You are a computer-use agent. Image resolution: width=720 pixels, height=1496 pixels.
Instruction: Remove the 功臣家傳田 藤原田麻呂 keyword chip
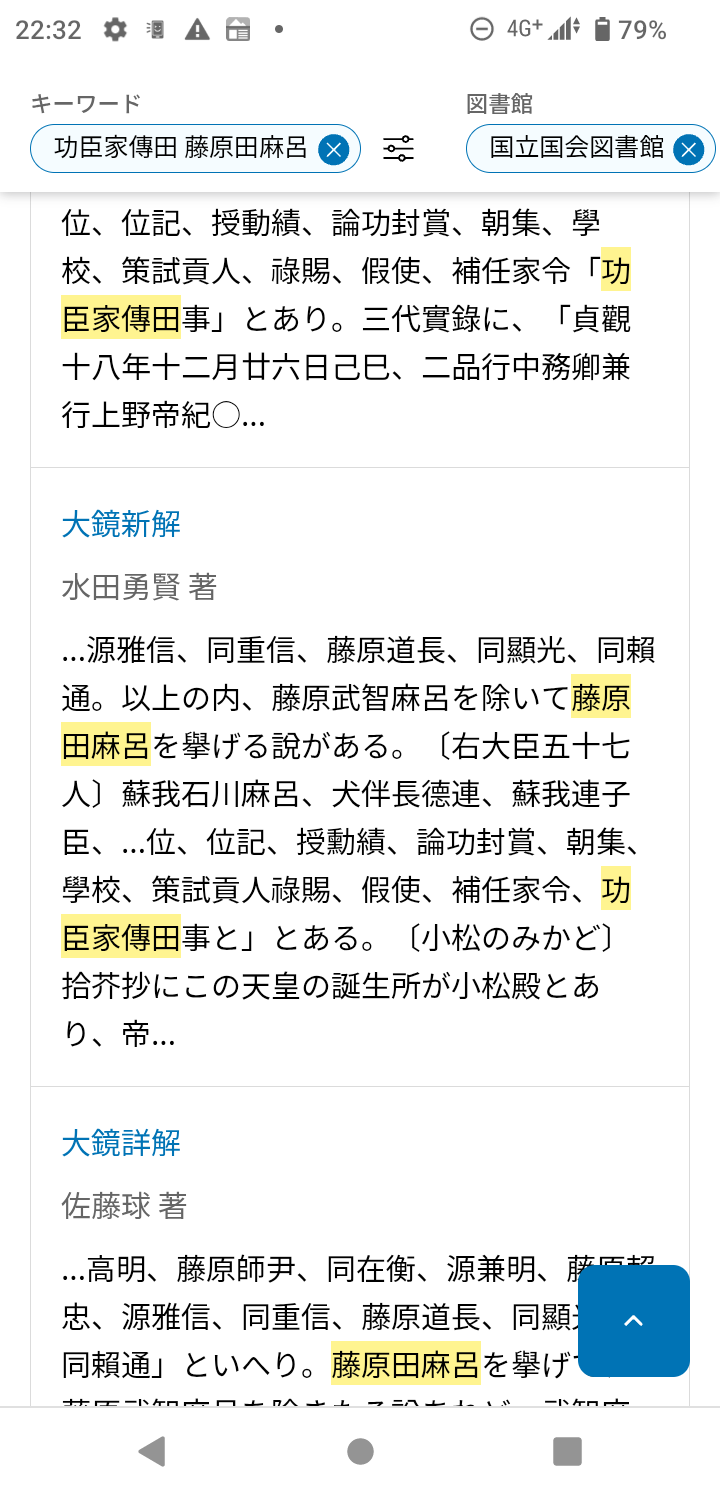click(x=333, y=150)
